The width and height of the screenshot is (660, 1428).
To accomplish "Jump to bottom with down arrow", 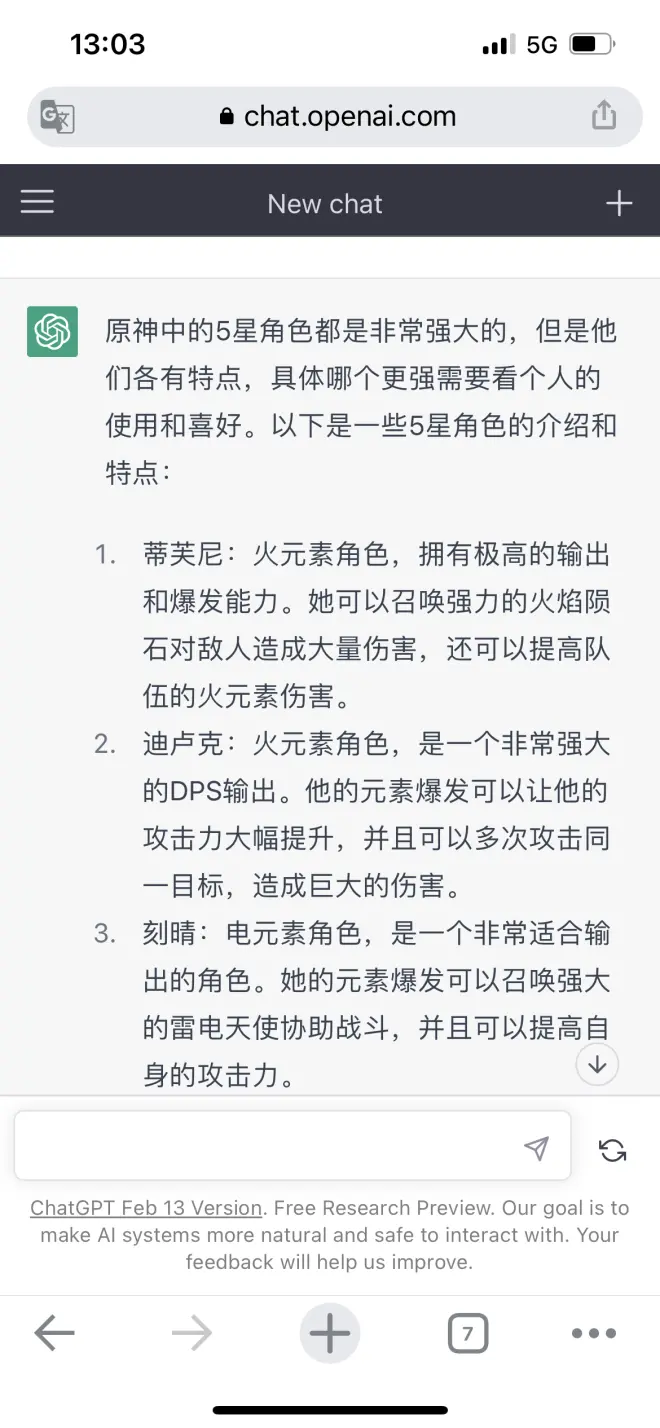I will click(597, 1065).
